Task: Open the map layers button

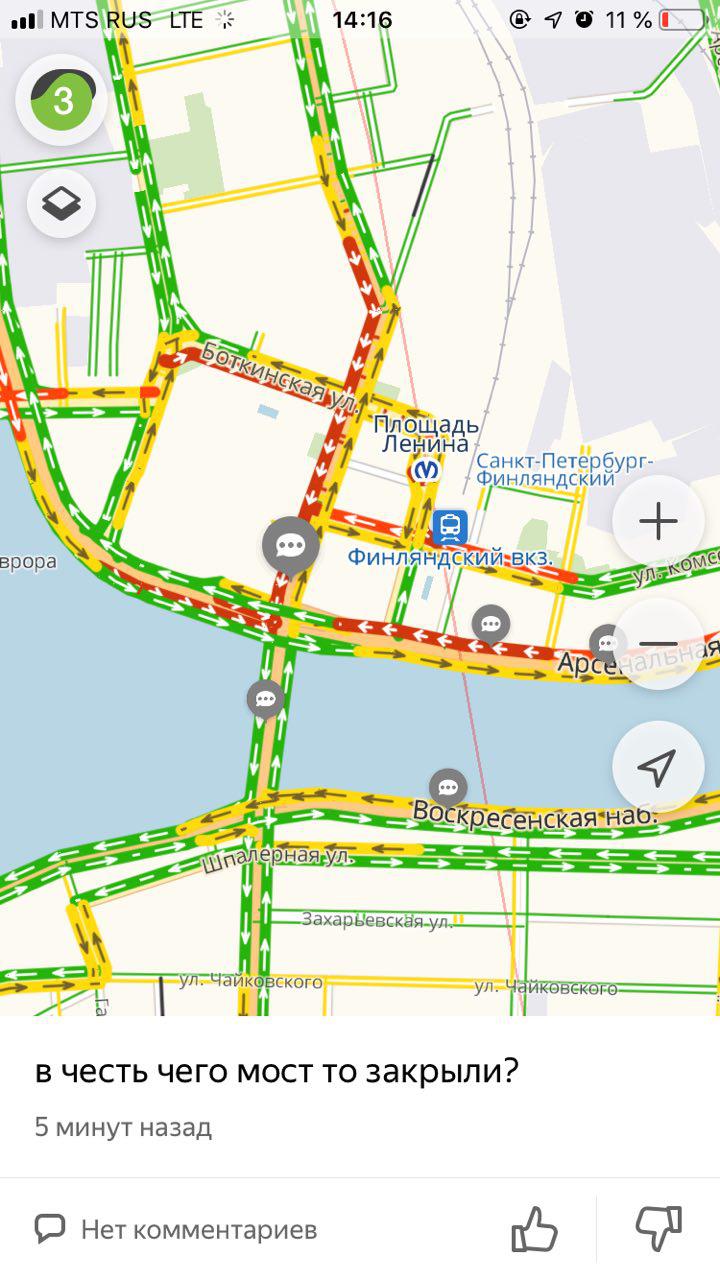Action: pyautogui.click(x=62, y=204)
